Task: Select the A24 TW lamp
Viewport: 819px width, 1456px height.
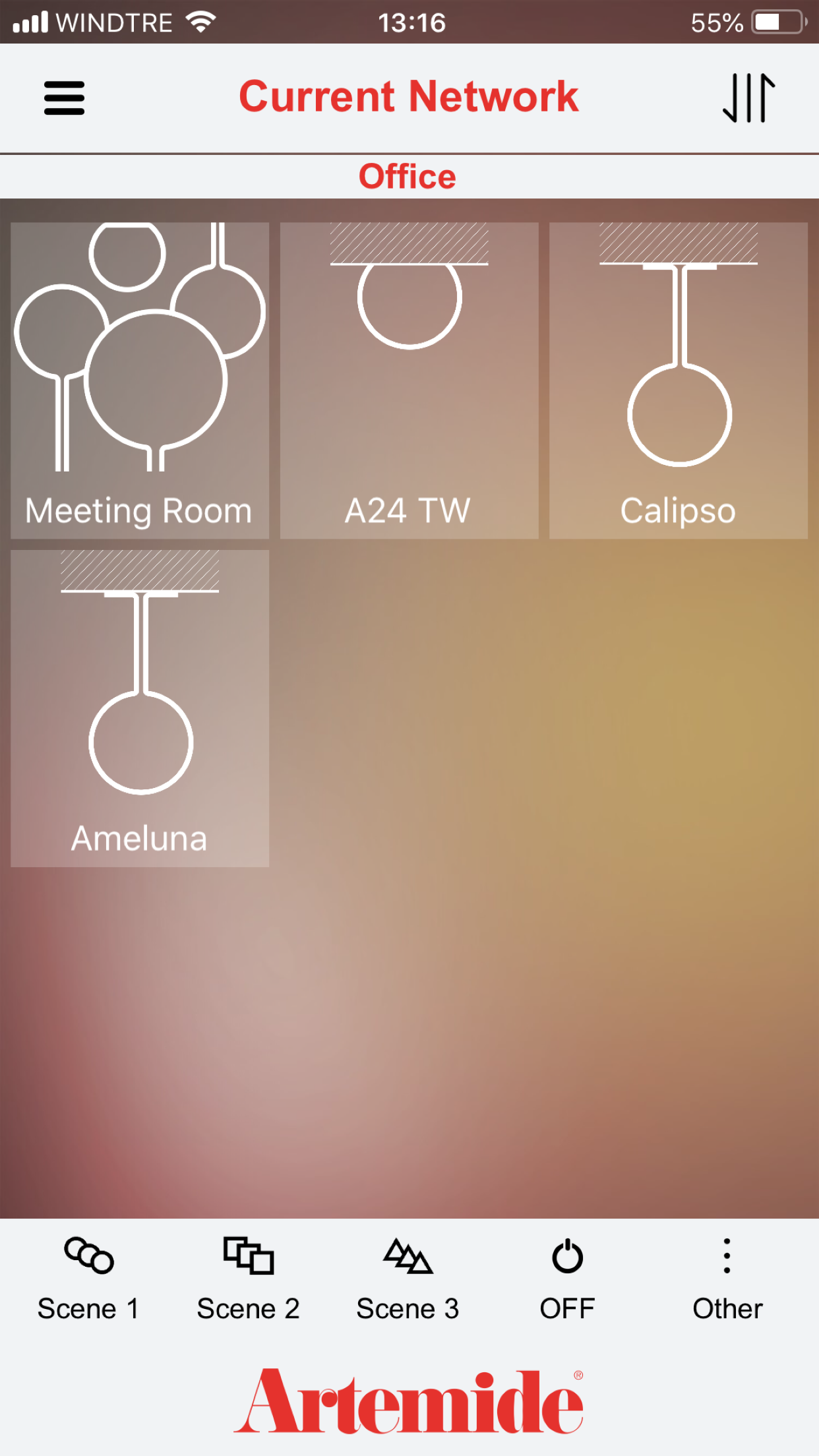Action: 409,380
